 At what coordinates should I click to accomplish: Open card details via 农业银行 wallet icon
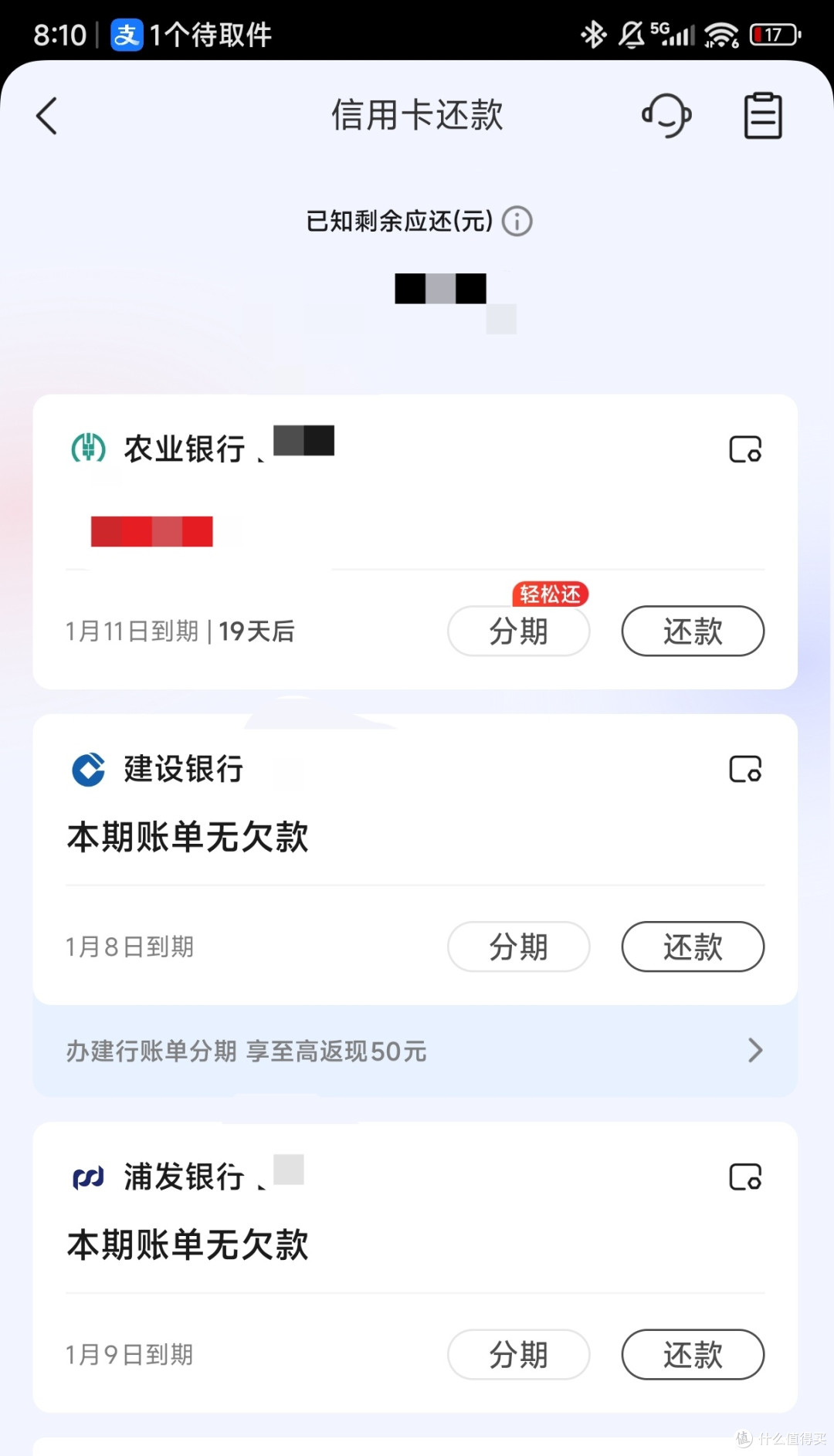click(744, 448)
